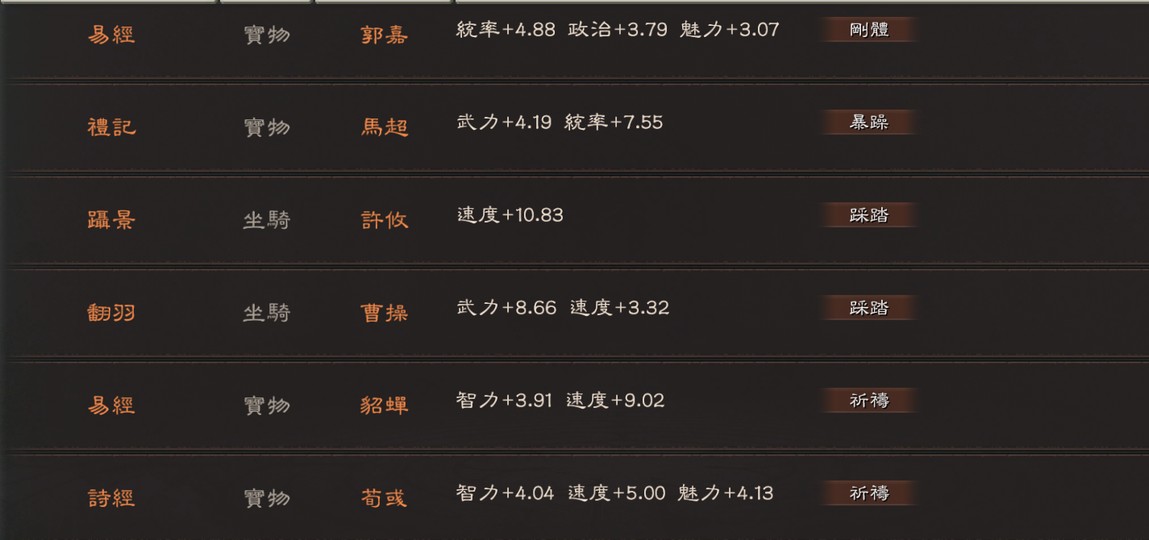Screen dimensions: 1149x540
Task: Select the 翻羽 mount row for 曹操
Action: pyautogui.click(x=111, y=312)
